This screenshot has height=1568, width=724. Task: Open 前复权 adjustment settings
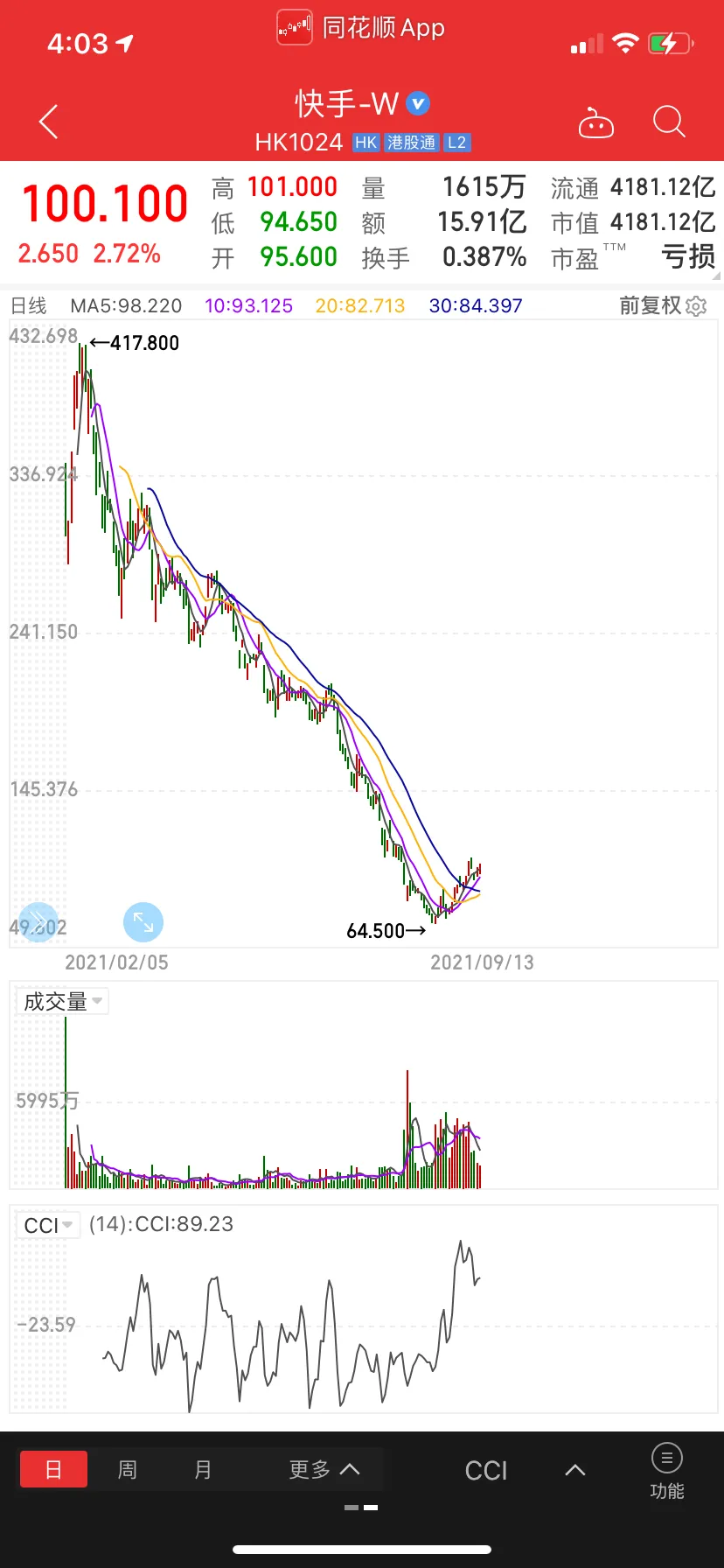click(x=662, y=305)
